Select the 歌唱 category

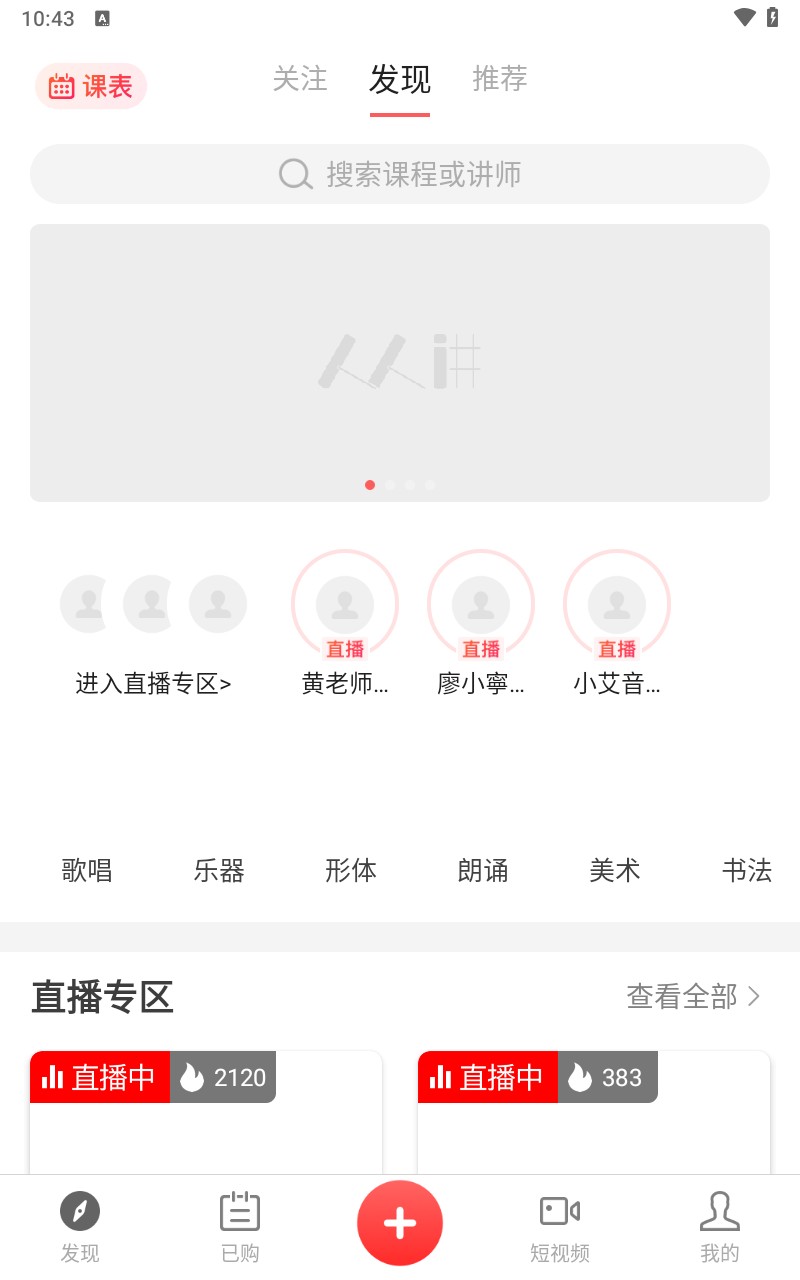click(86, 871)
